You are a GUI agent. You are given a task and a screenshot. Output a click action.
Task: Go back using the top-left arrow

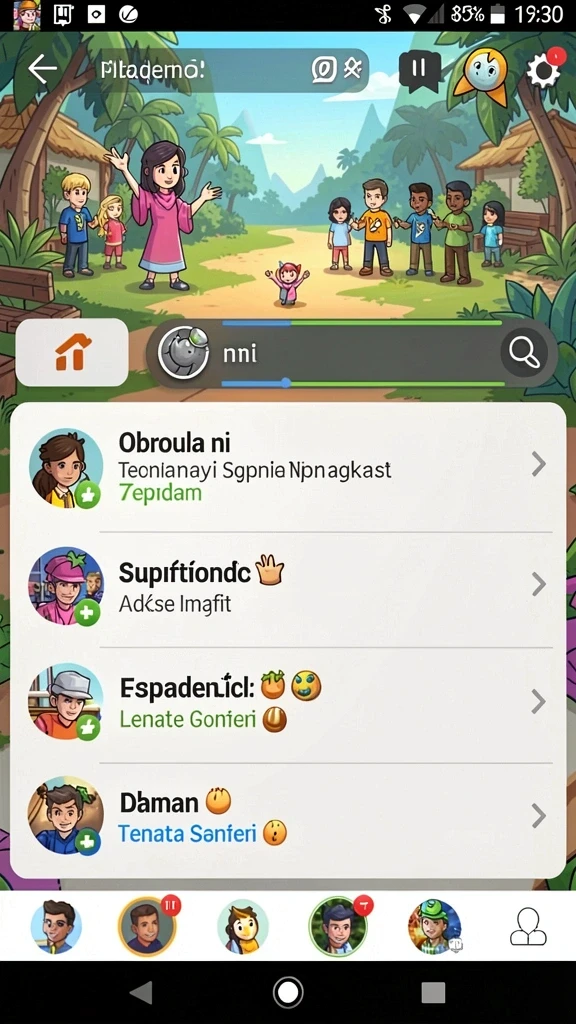tap(42, 70)
